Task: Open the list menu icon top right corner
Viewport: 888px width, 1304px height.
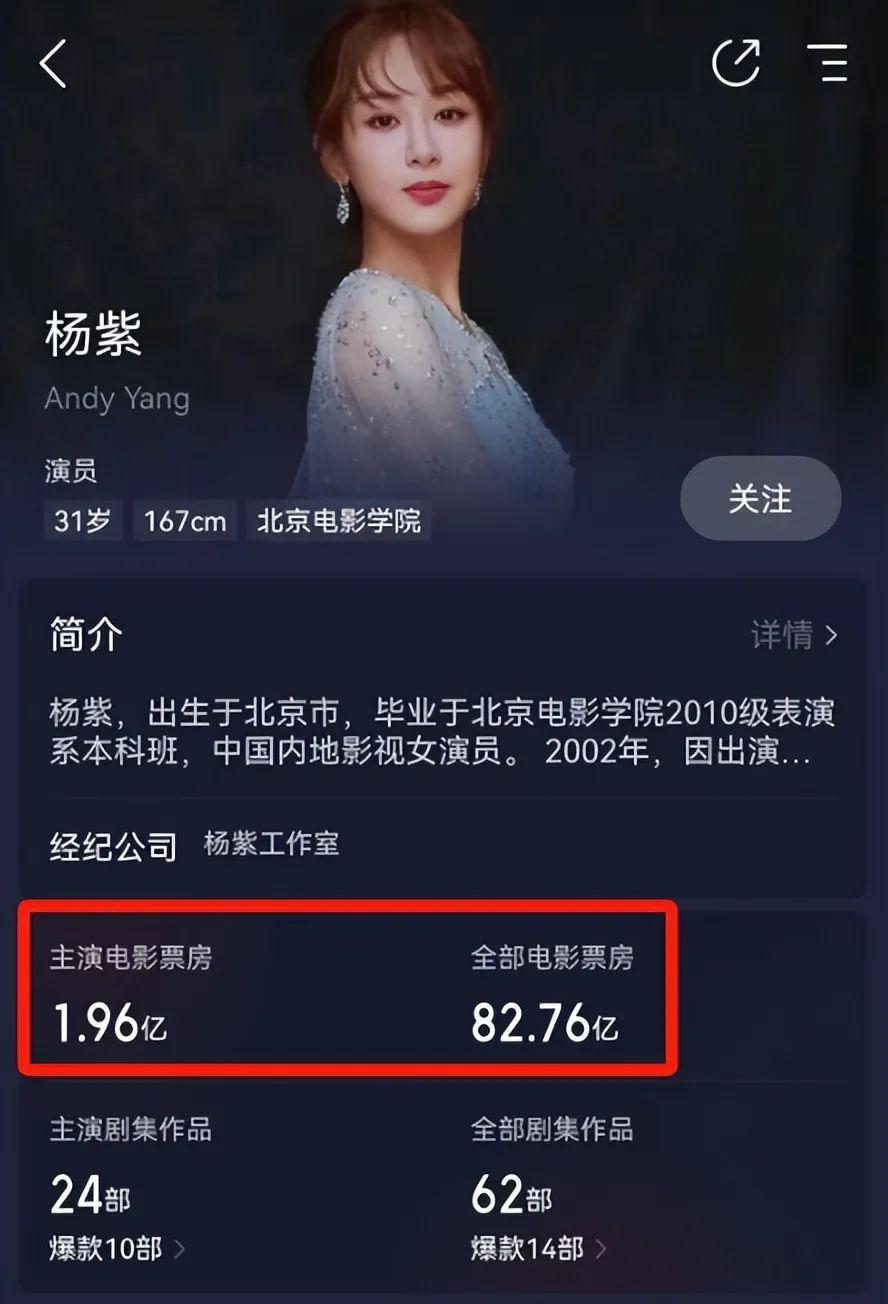Action: point(828,64)
